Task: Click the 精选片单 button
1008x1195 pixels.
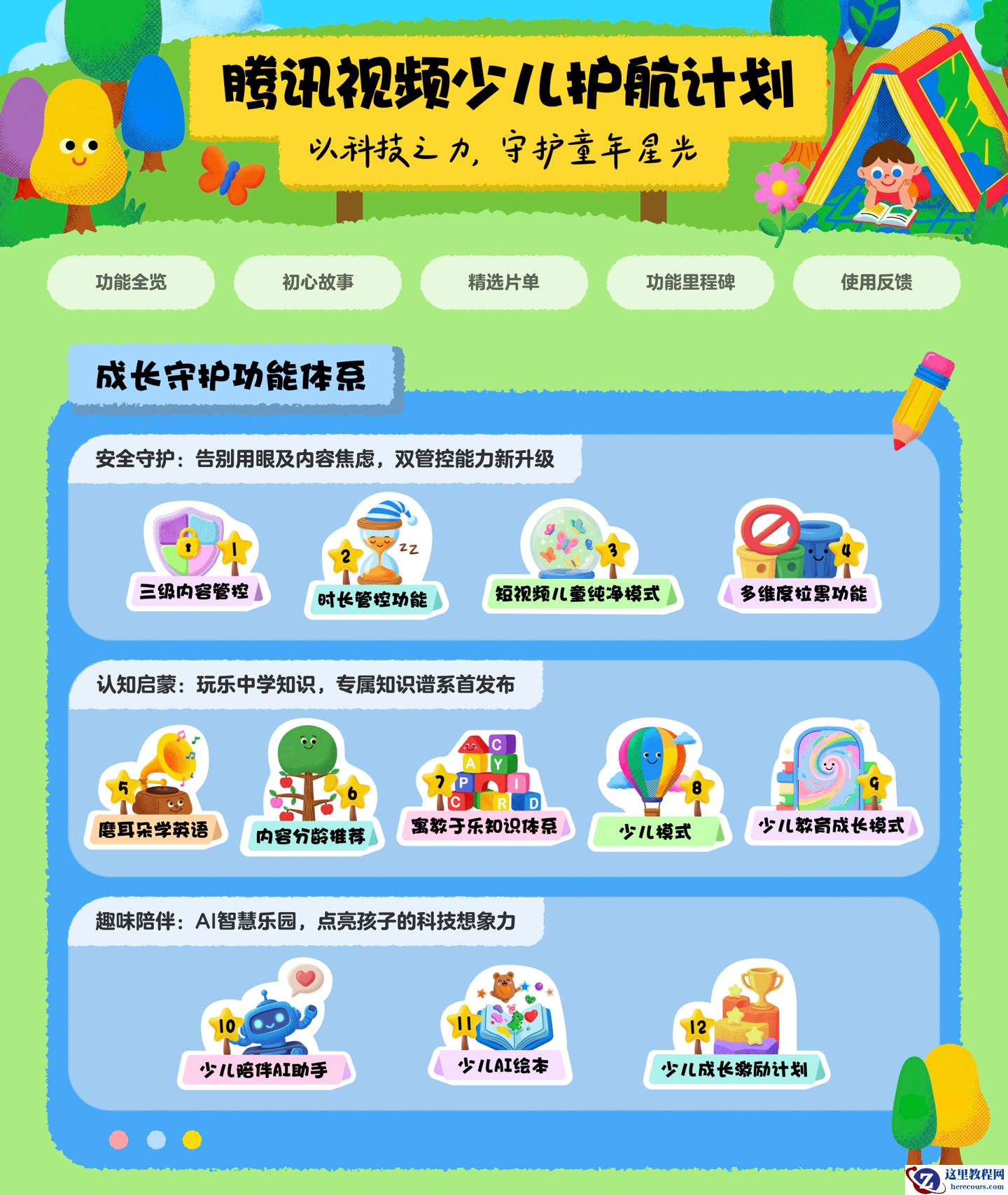Action: (504, 283)
